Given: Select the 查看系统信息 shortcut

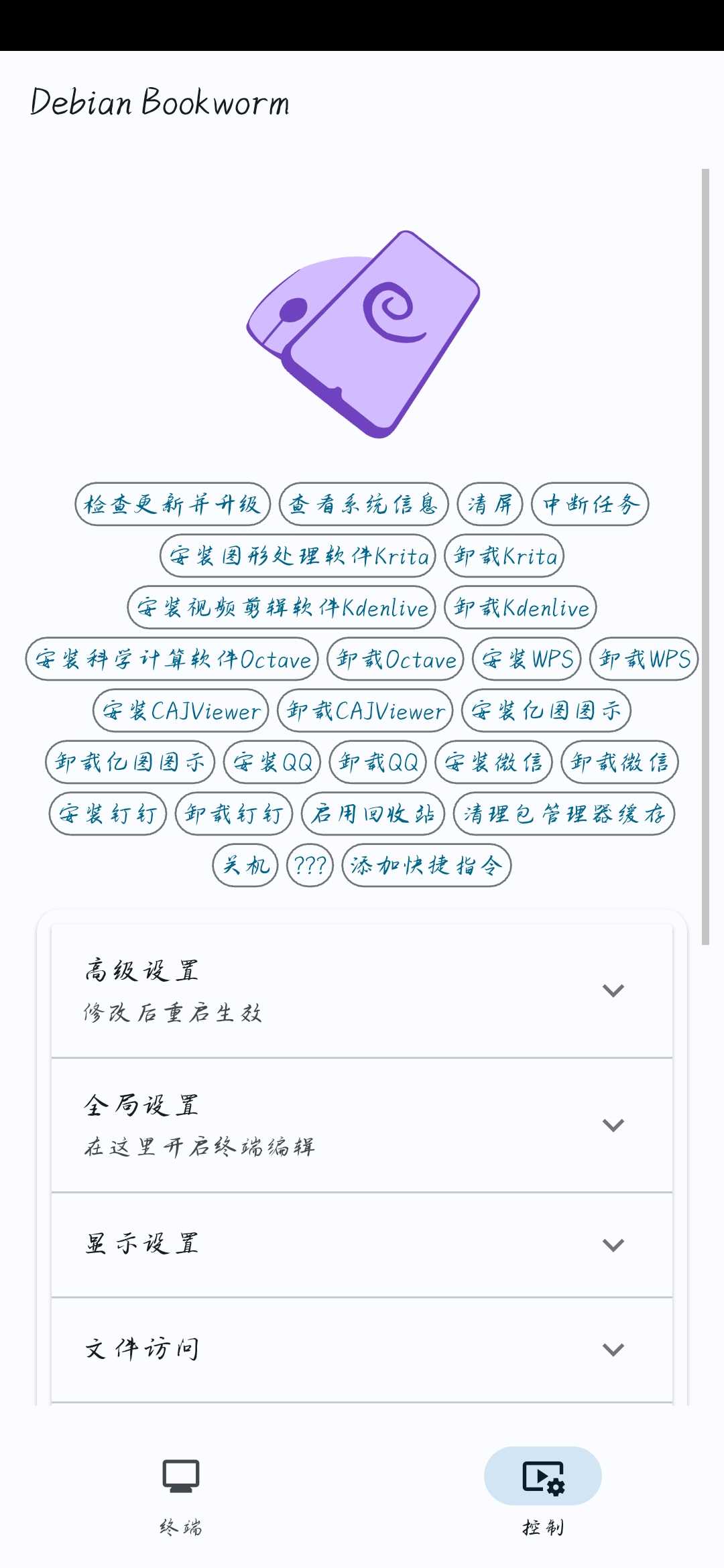Looking at the screenshot, I should [363, 504].
